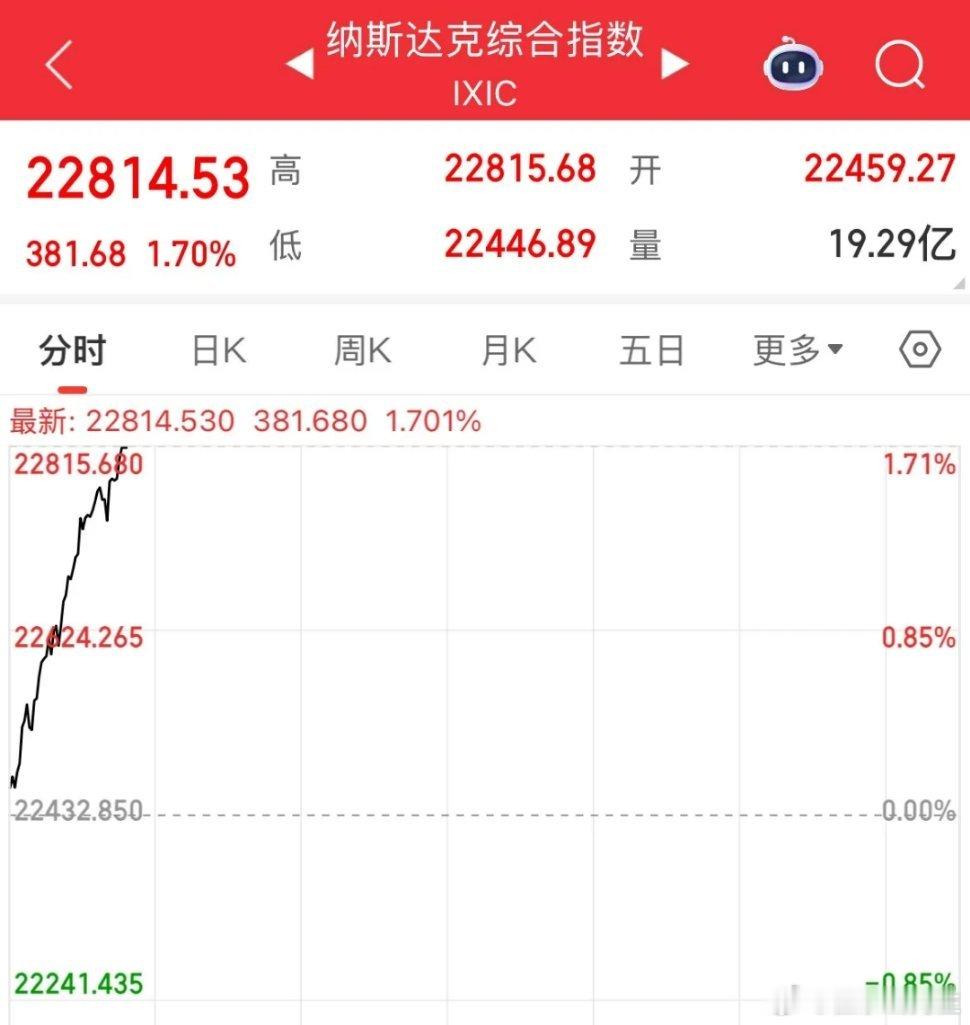Tap the back arrow to exit the stock page
Viewport: 970px width, 1025px height.
point(57,65)
